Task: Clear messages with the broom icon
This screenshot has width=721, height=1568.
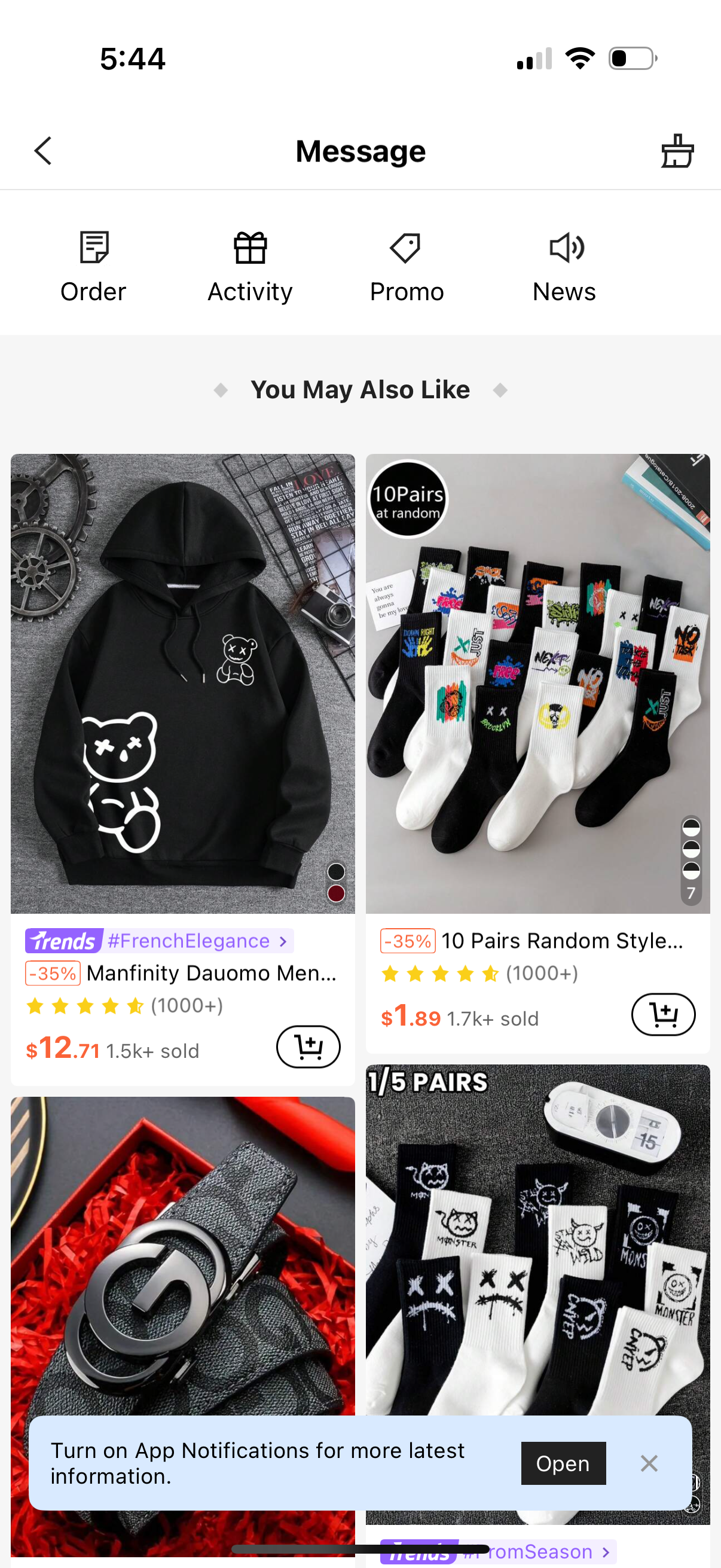Action: [x=677, y=150]
